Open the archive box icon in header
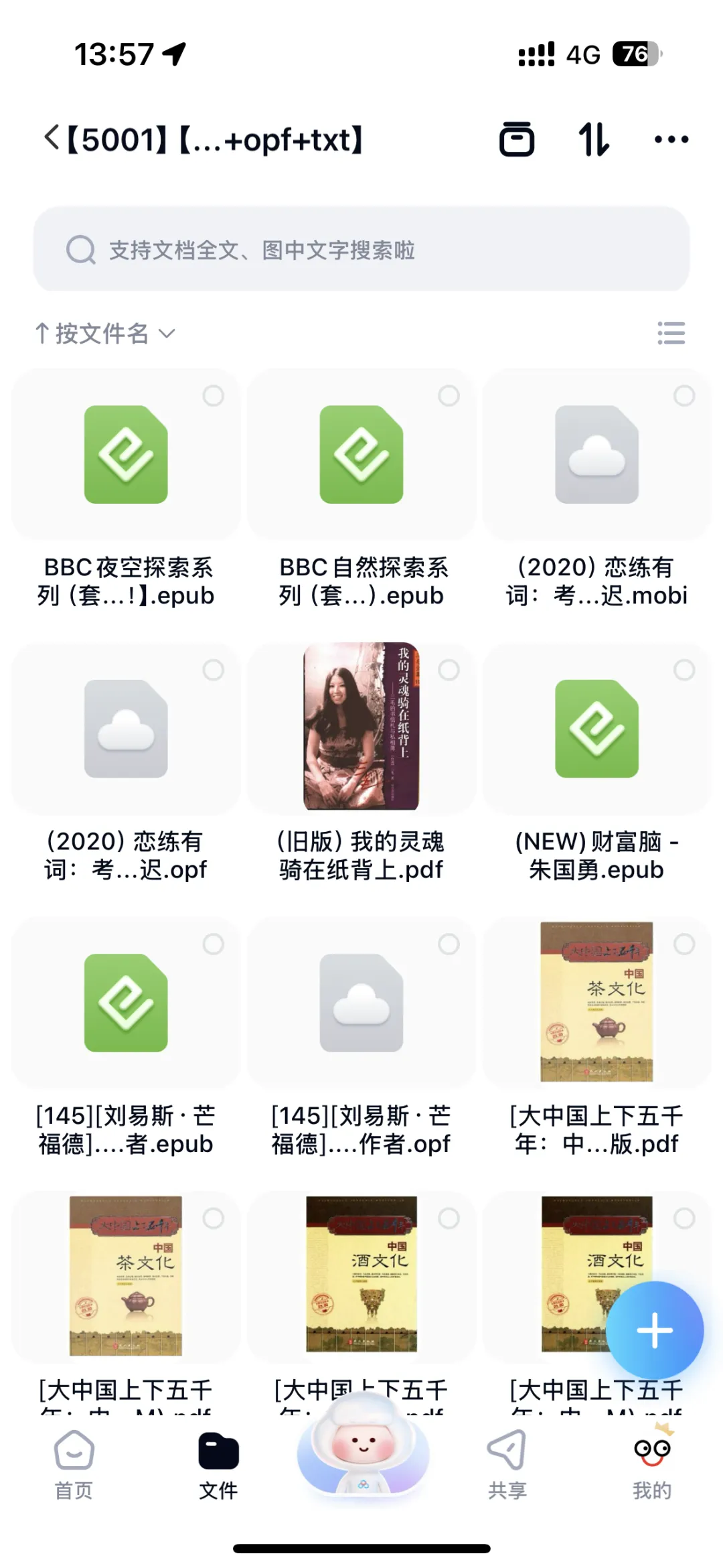The width and height of the screenshot is (723, 1568). pos(517,139)
